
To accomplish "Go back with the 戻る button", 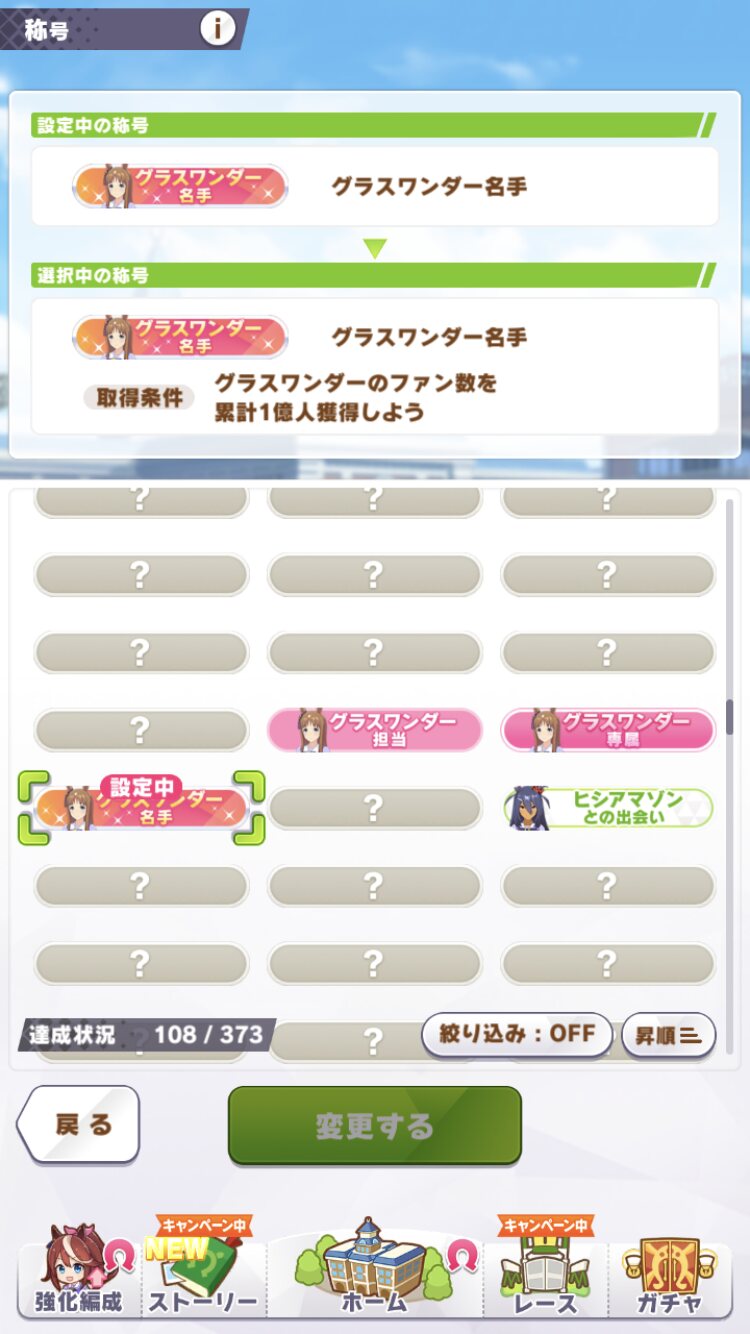I will [x=79, y=1125].
